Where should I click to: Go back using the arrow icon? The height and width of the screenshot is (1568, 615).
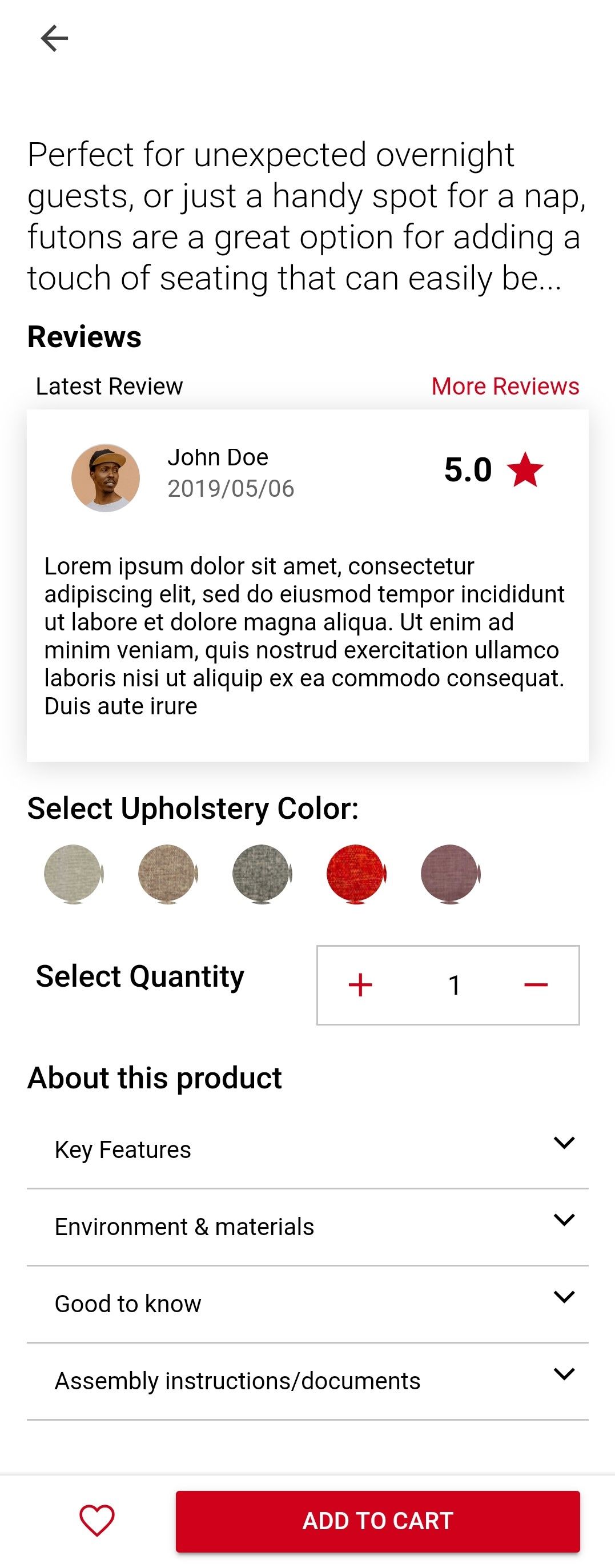(54, 38)
